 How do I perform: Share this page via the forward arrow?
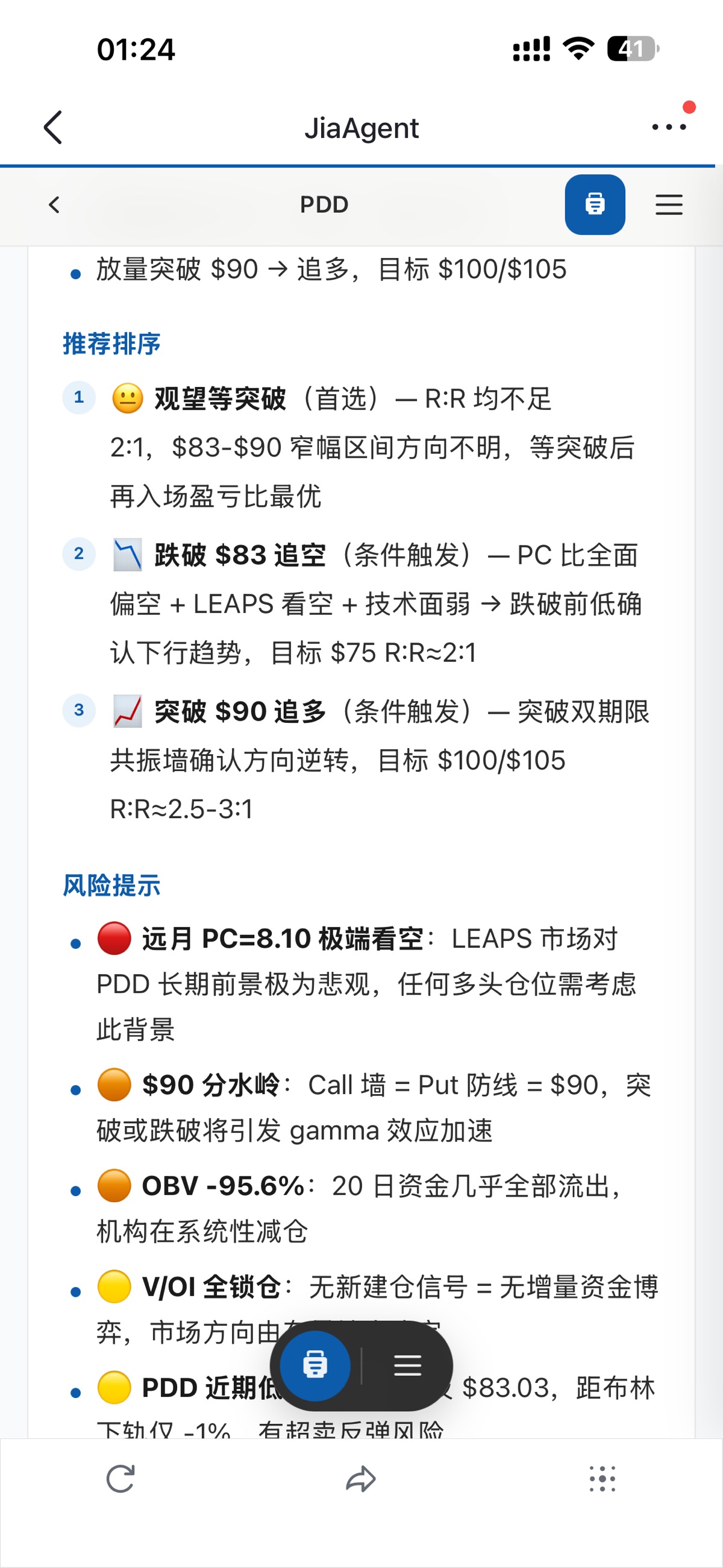[361, 1479]
